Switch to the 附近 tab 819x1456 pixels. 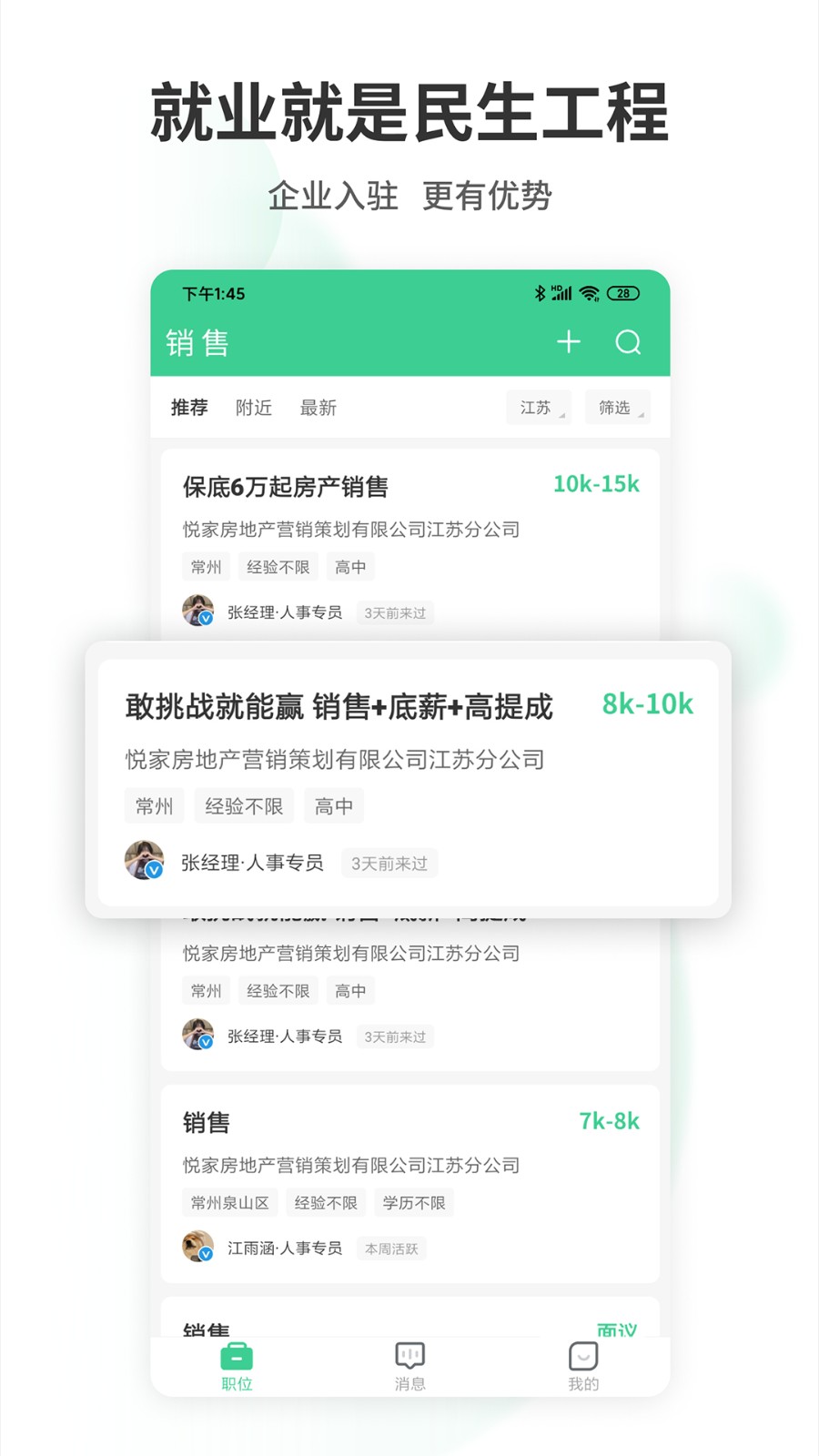(x=253, y=408)
